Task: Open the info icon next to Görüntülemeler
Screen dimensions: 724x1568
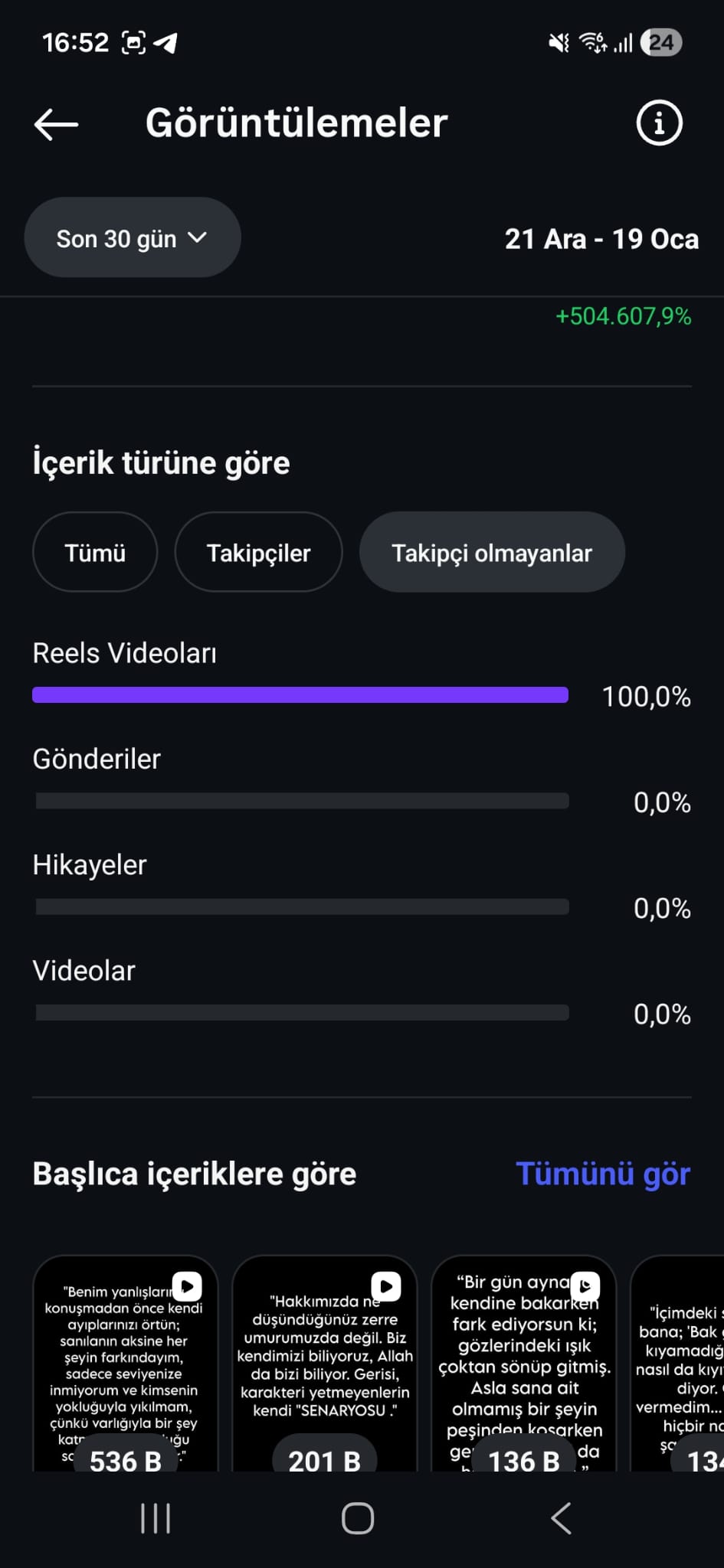Action: tap(659, 122)
